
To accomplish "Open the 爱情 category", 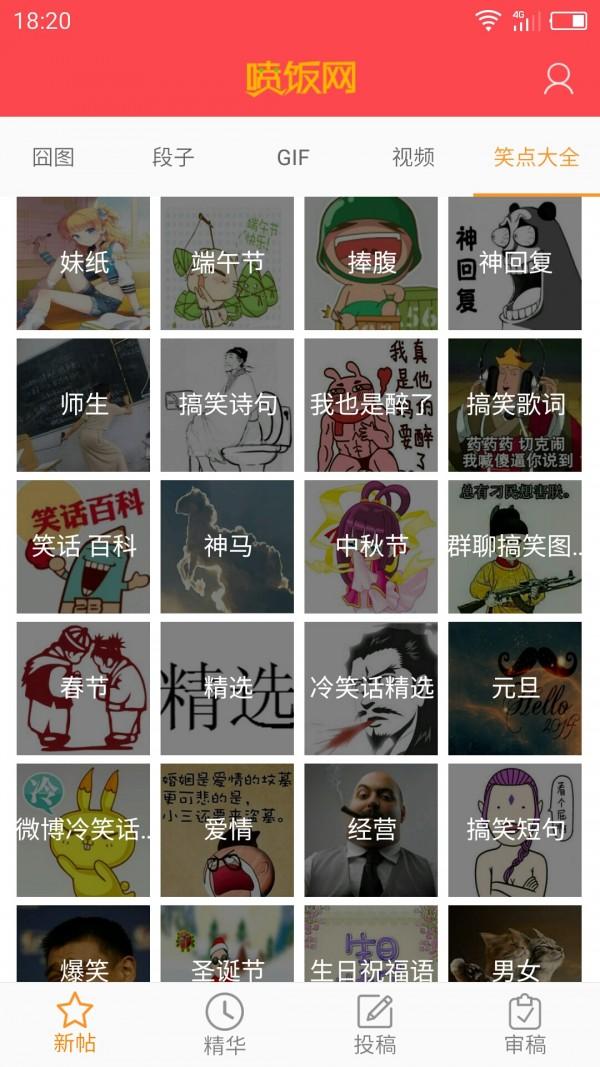I will click(227, 830).
